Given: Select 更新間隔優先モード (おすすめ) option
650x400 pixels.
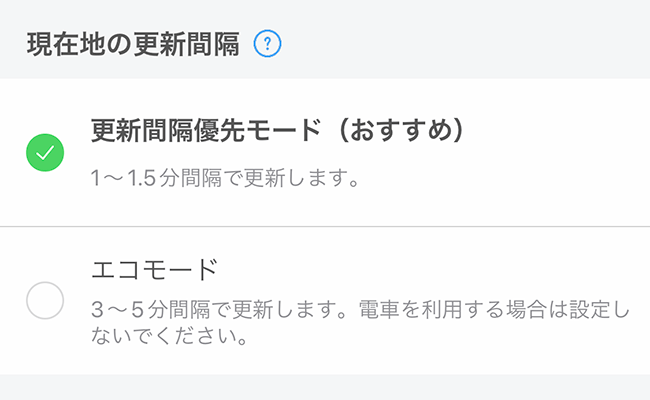Looking at the screenshot, I should tap(44, 153).
